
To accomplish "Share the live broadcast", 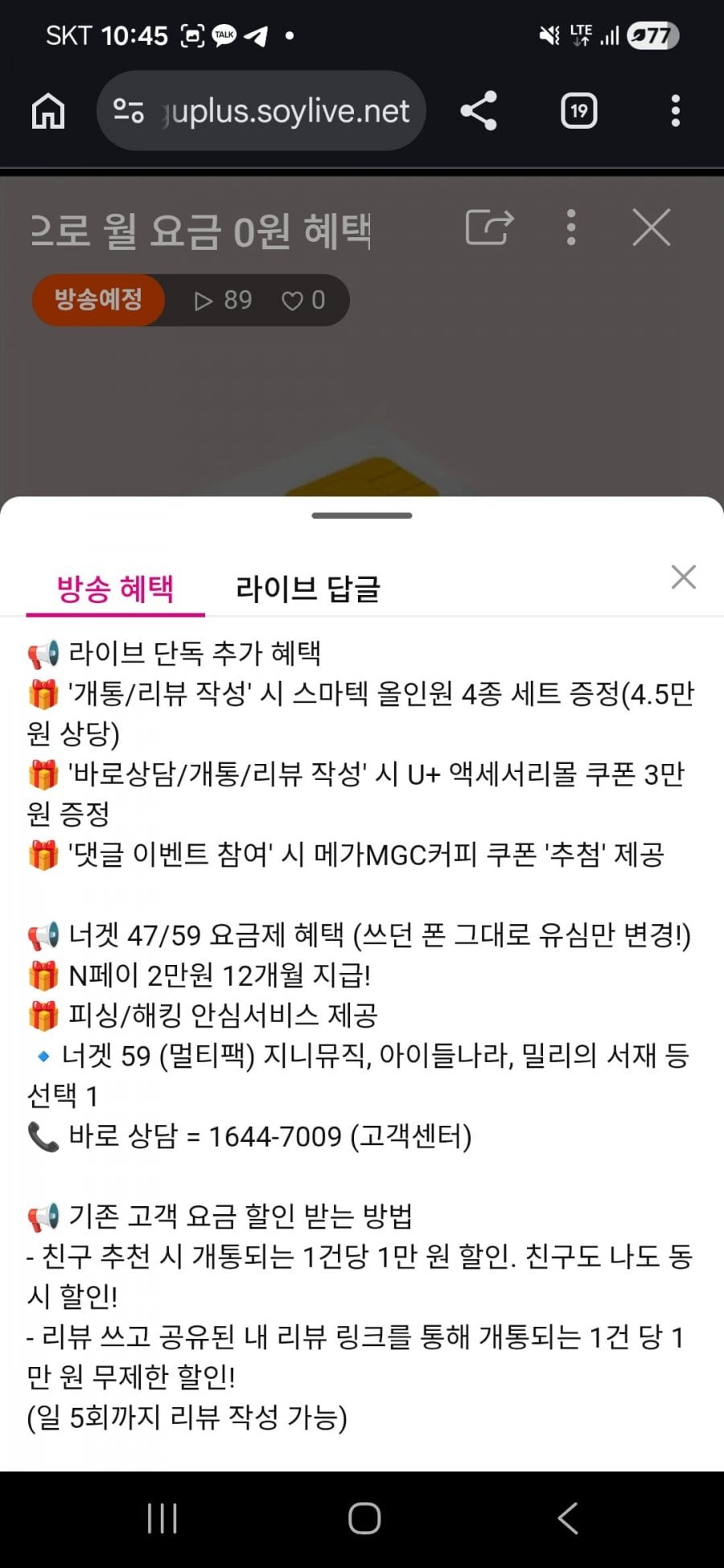I will click(489, 228).
